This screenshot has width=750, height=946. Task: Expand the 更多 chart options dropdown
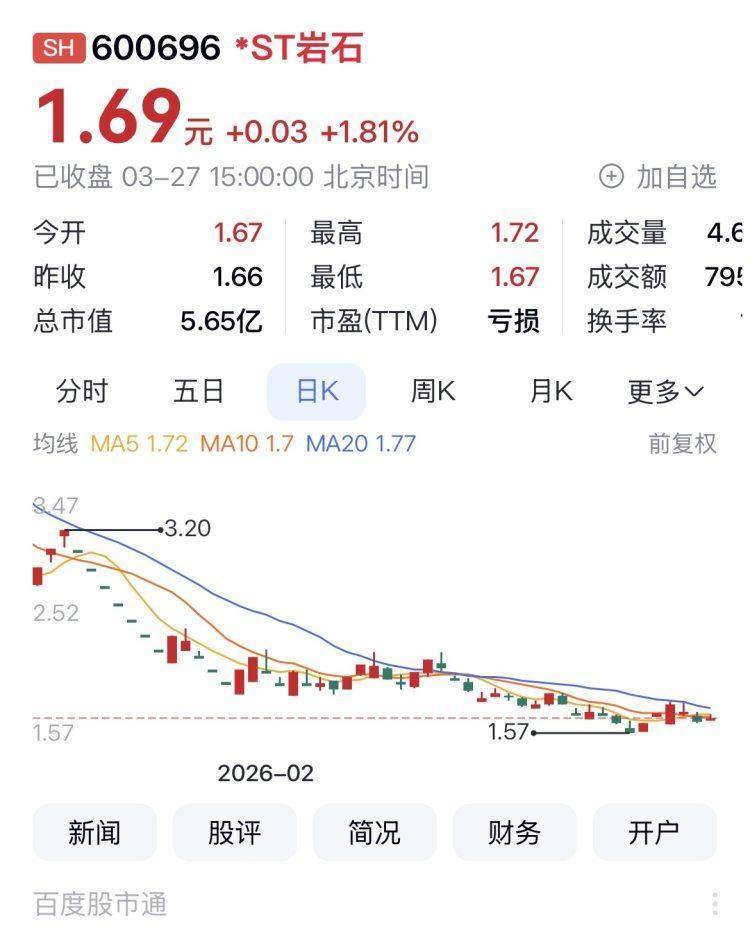click(x=665, y=391)
